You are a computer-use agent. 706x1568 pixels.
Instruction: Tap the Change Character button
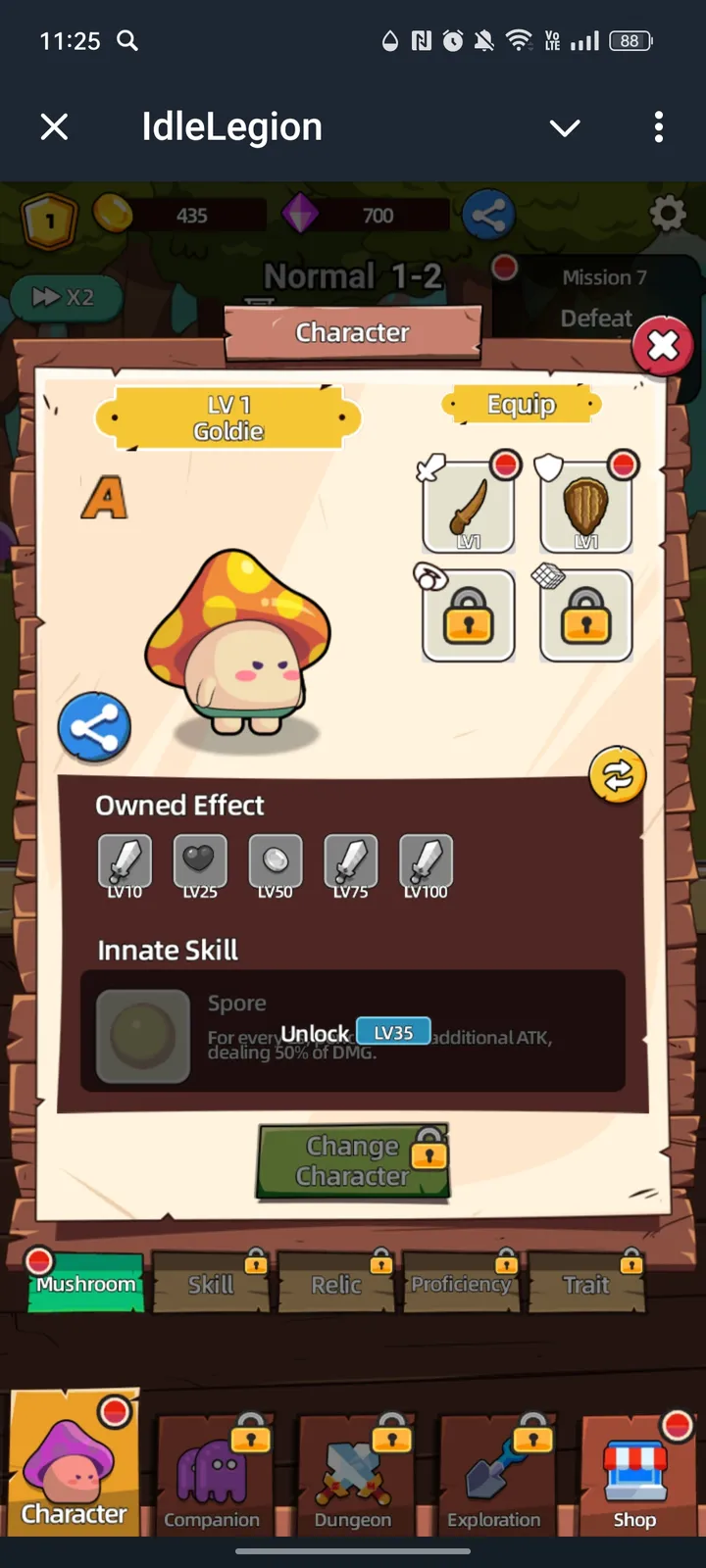352,1161
